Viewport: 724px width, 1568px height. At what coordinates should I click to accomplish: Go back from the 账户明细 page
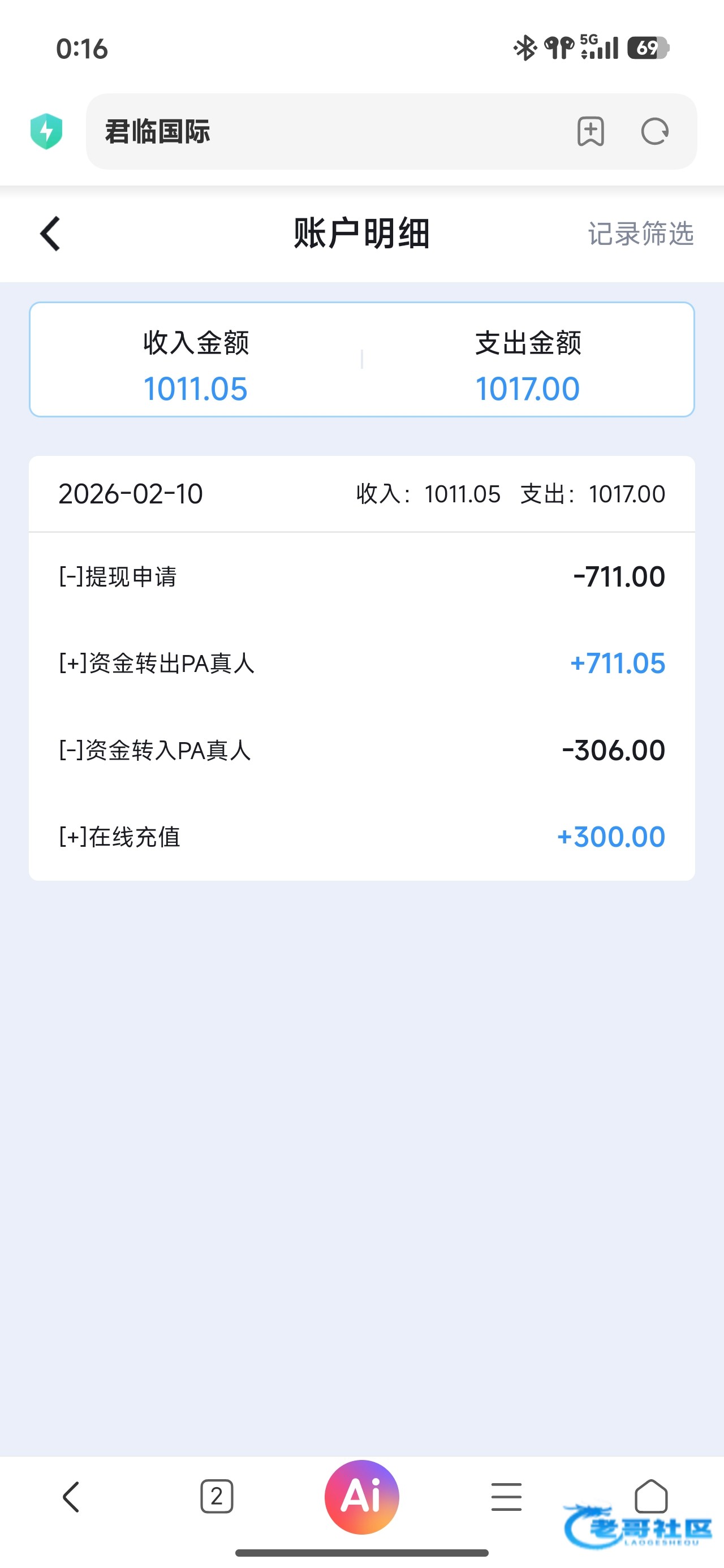pos(50,234)
